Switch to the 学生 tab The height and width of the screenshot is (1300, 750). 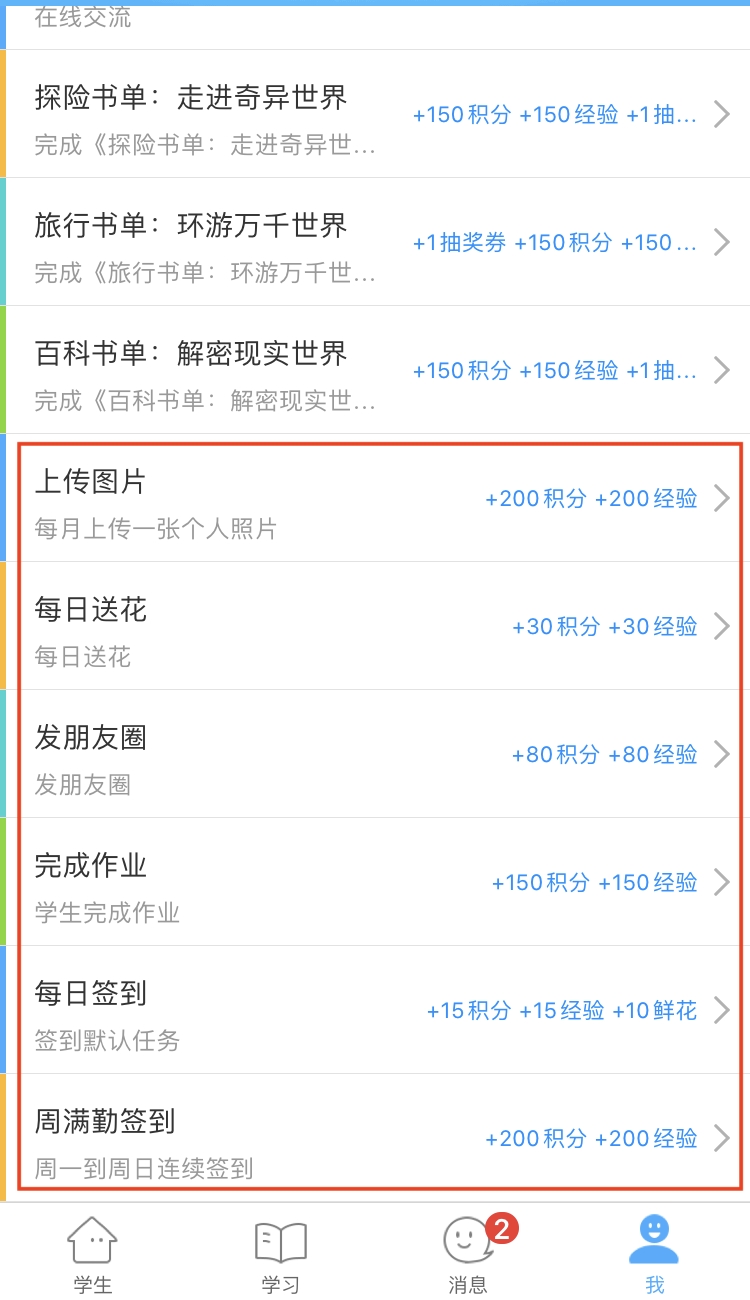tap(93, 1255)
